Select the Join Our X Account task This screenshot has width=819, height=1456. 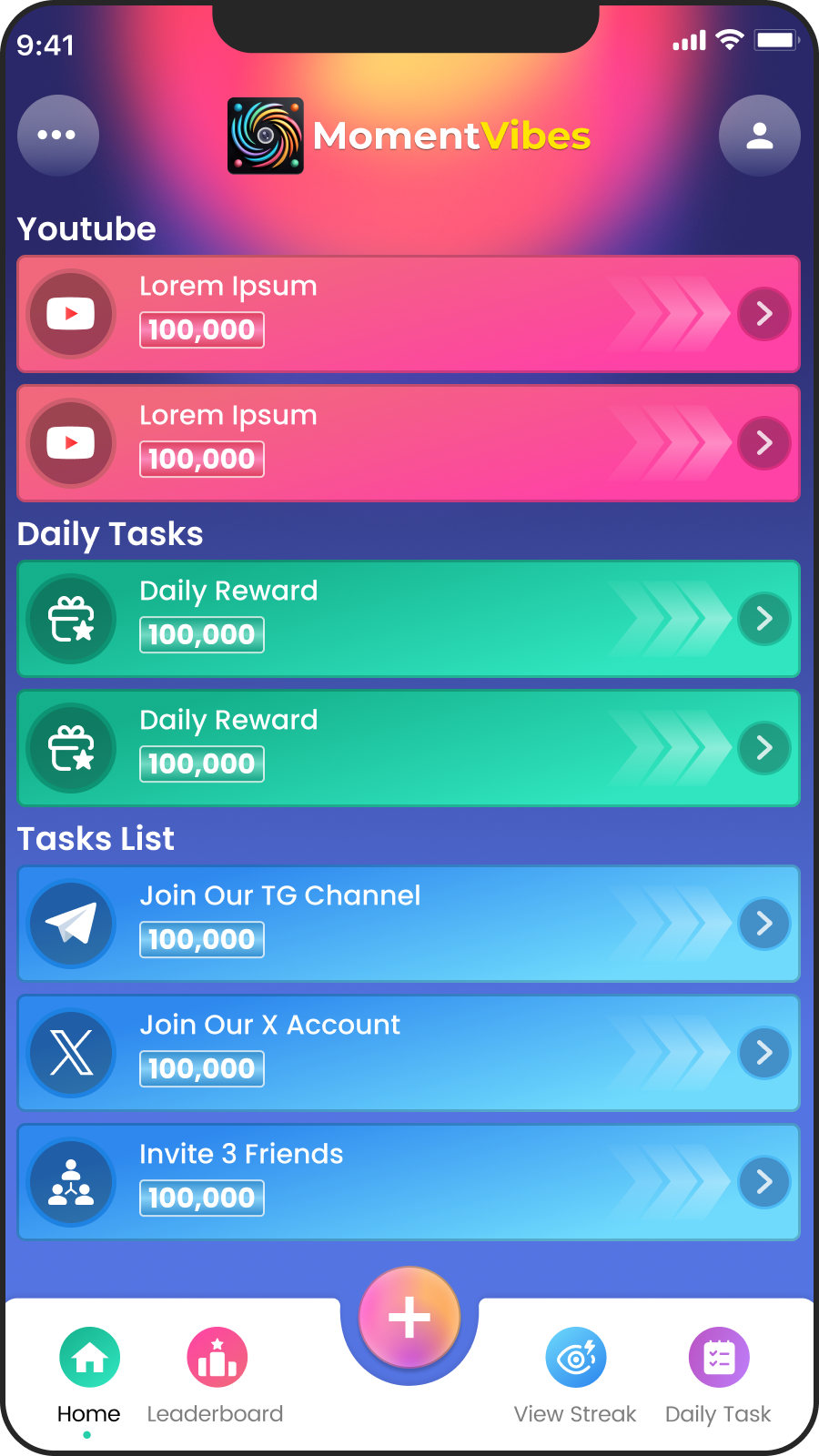[409, 1053]
